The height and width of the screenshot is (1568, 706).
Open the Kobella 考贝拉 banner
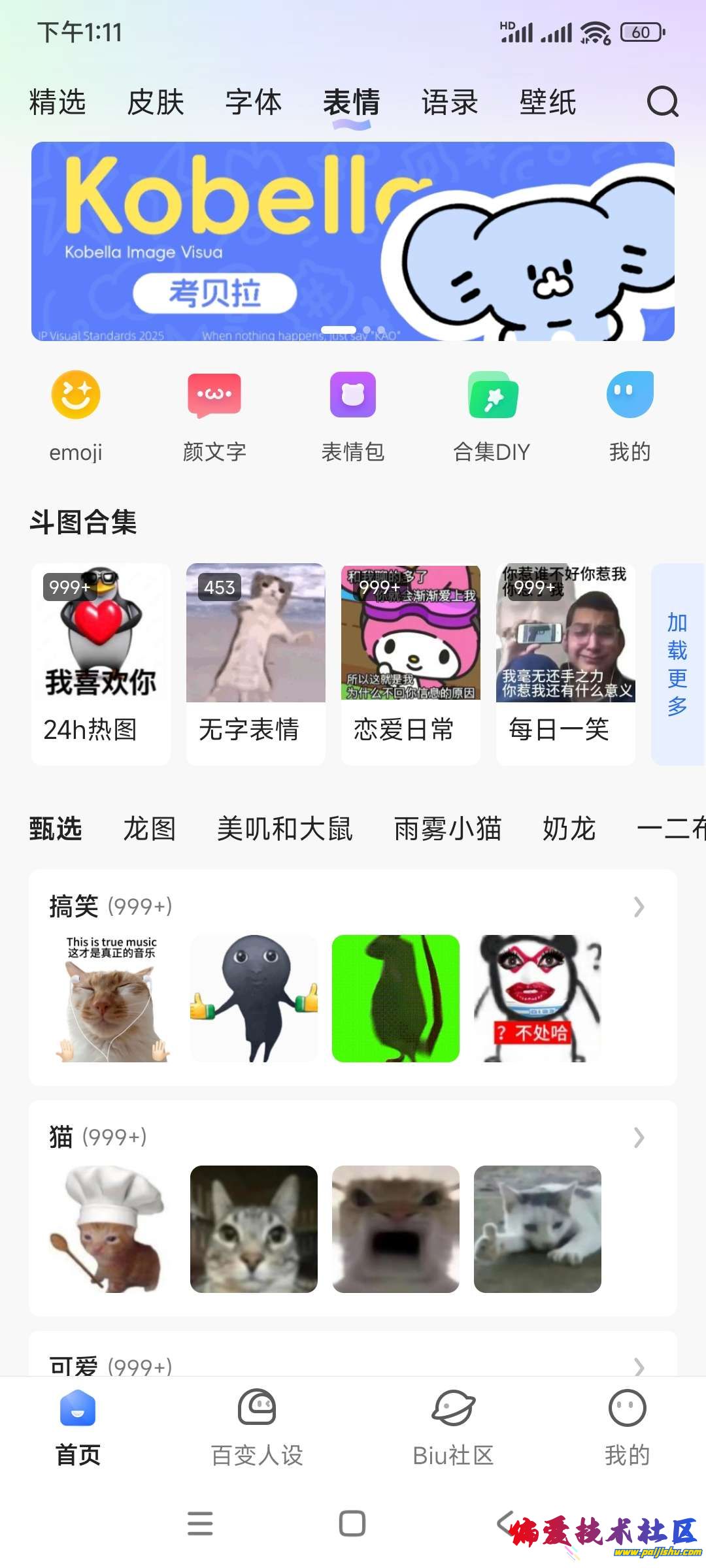click(353, 241)
